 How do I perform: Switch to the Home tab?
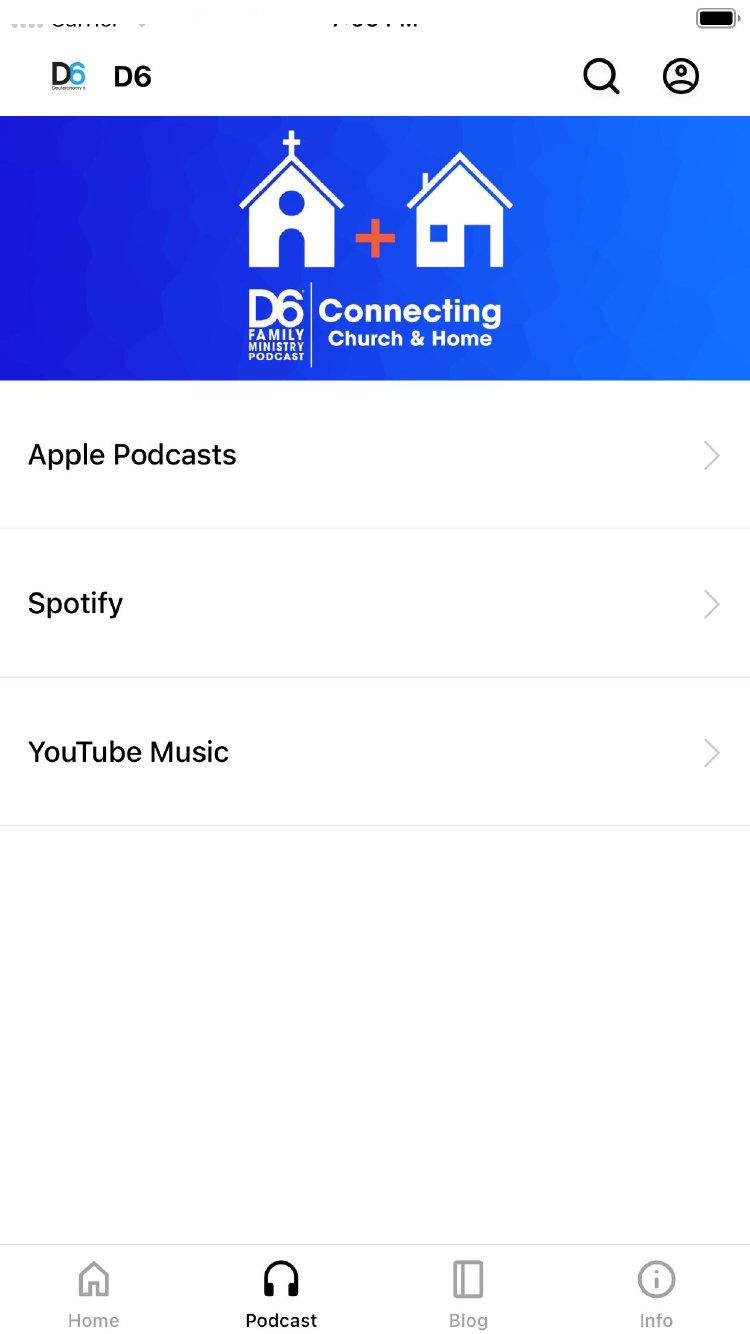tap(94, 1293)
